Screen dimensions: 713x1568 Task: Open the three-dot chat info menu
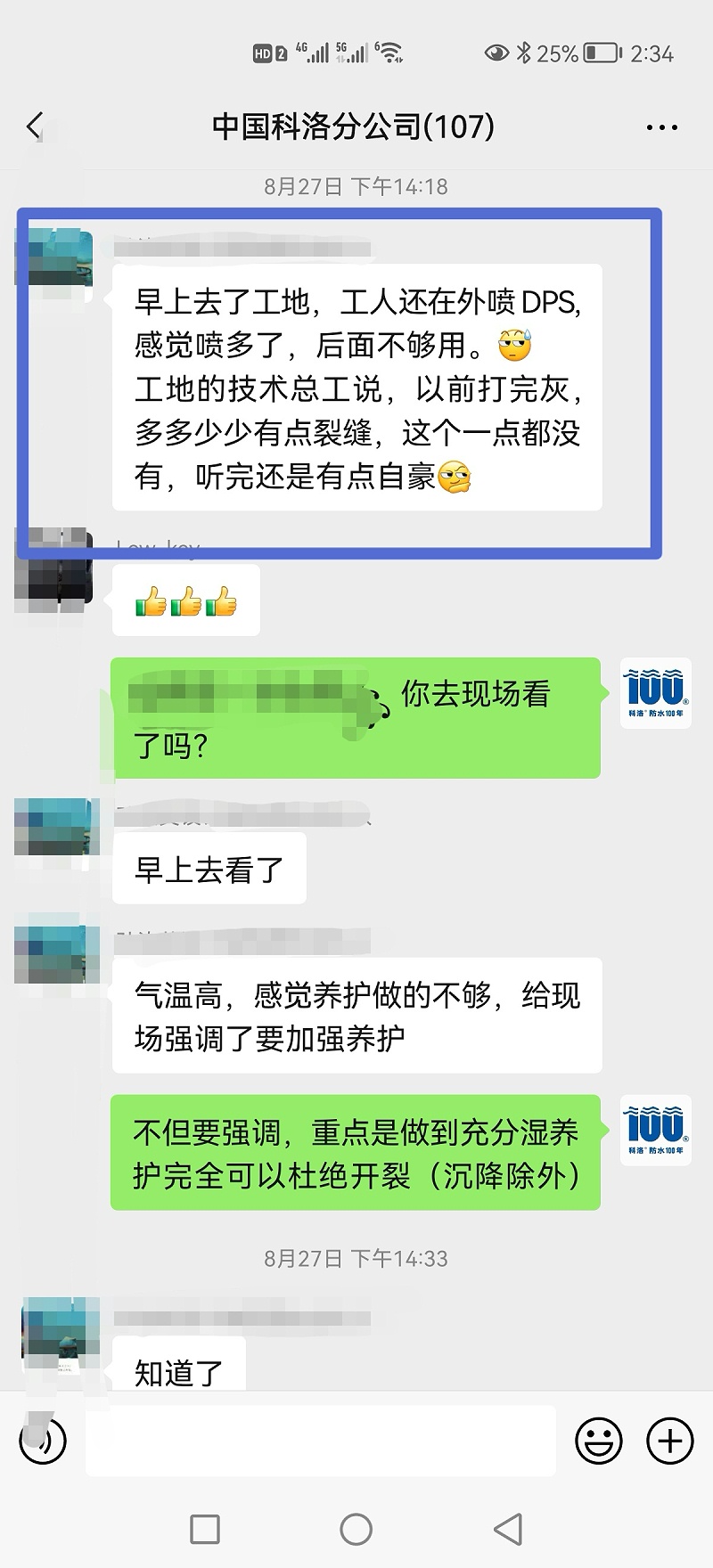click(x=661, y=128)
